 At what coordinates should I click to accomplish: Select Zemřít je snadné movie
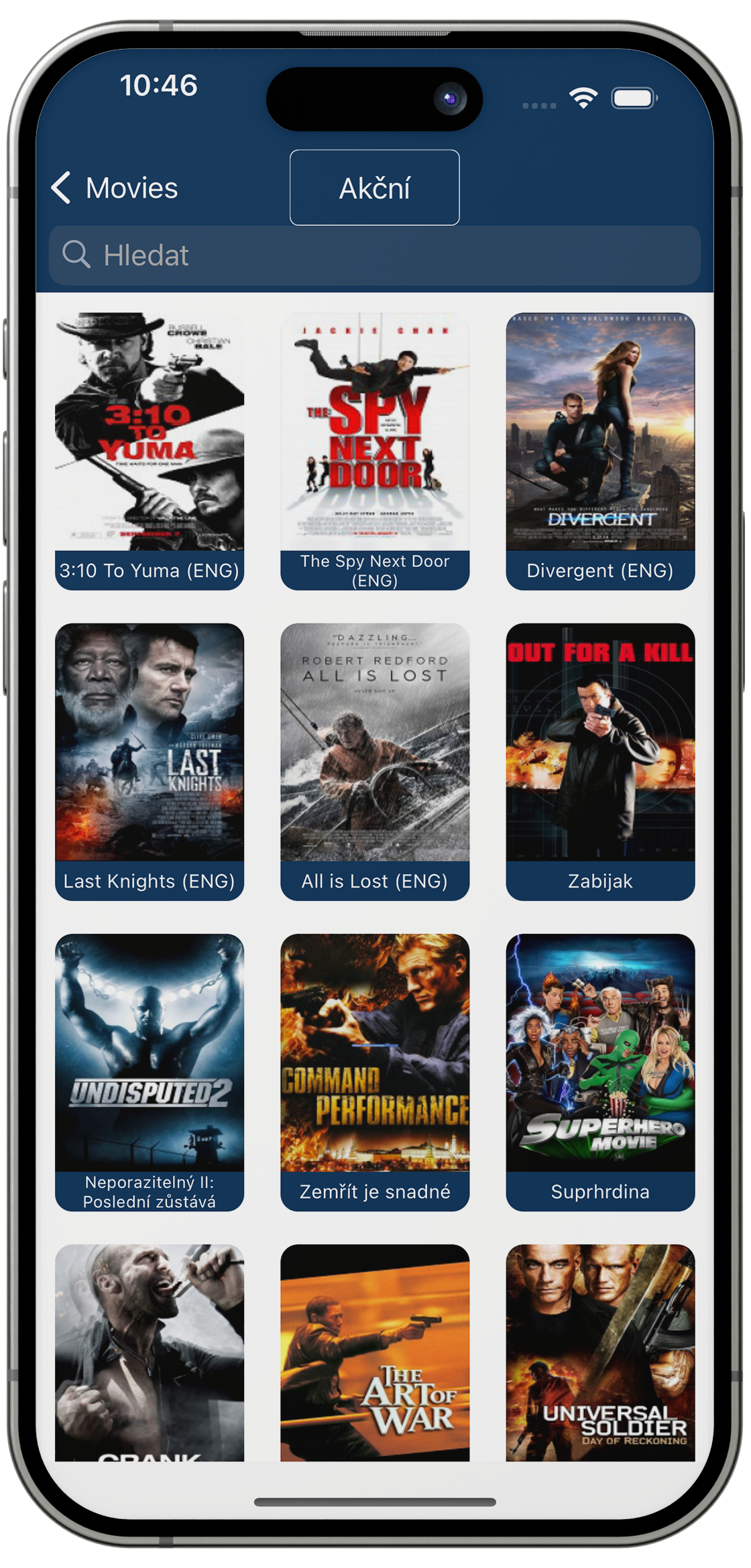(375, 1071)
